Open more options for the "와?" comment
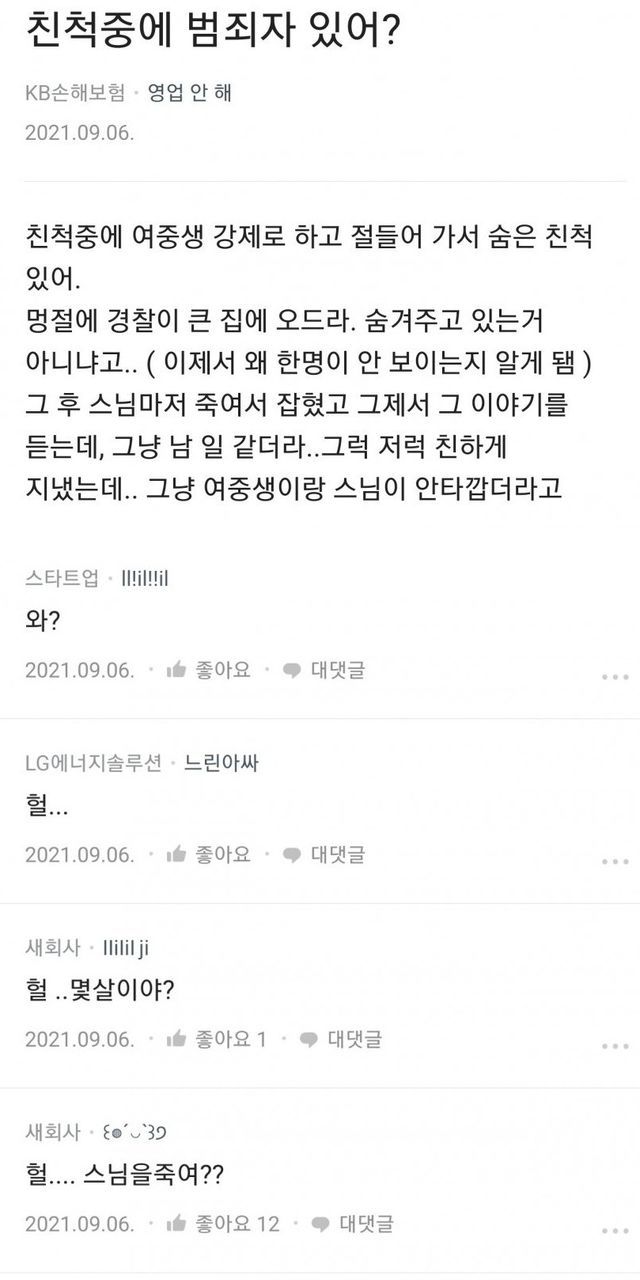640x1280 pixels. click(614, 677)
